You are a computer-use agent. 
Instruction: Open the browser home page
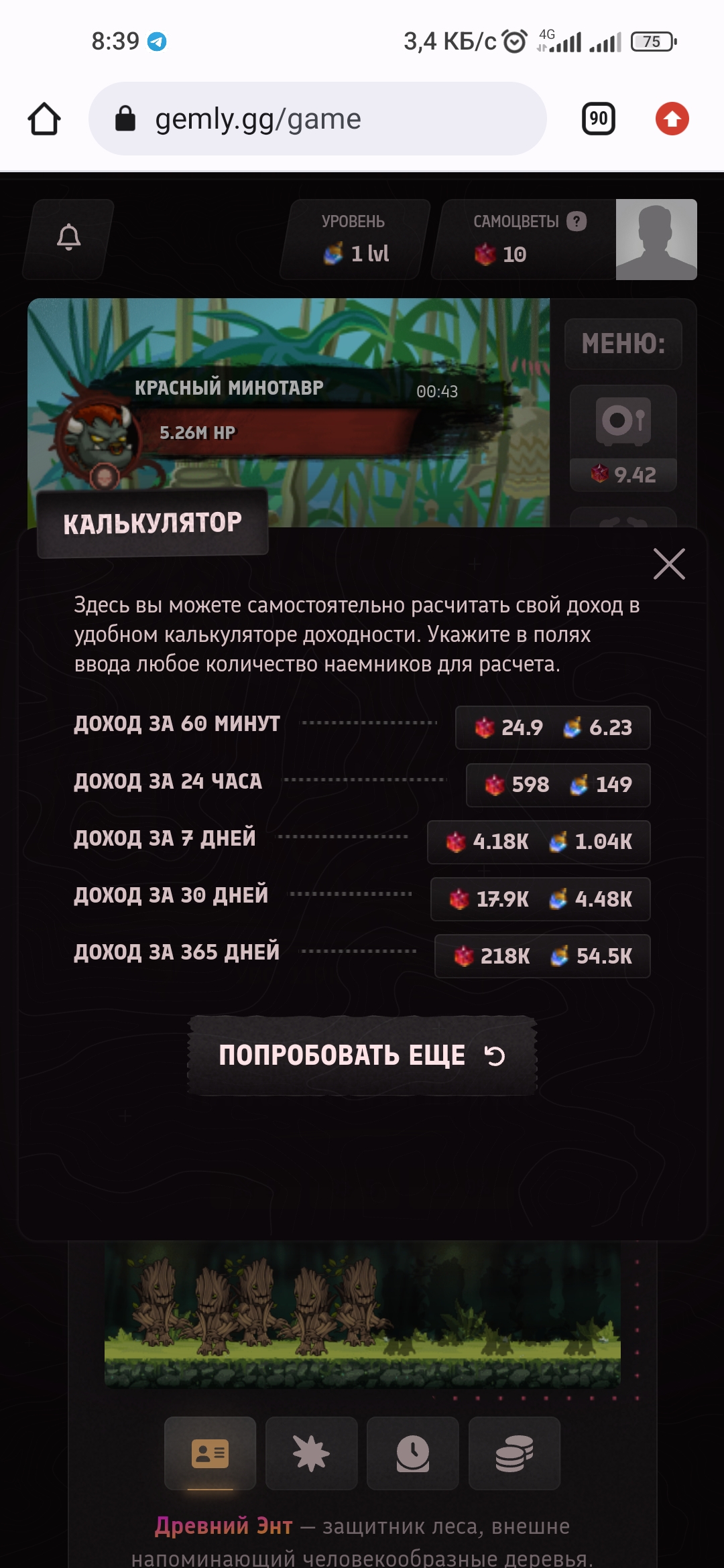(44, 119)
